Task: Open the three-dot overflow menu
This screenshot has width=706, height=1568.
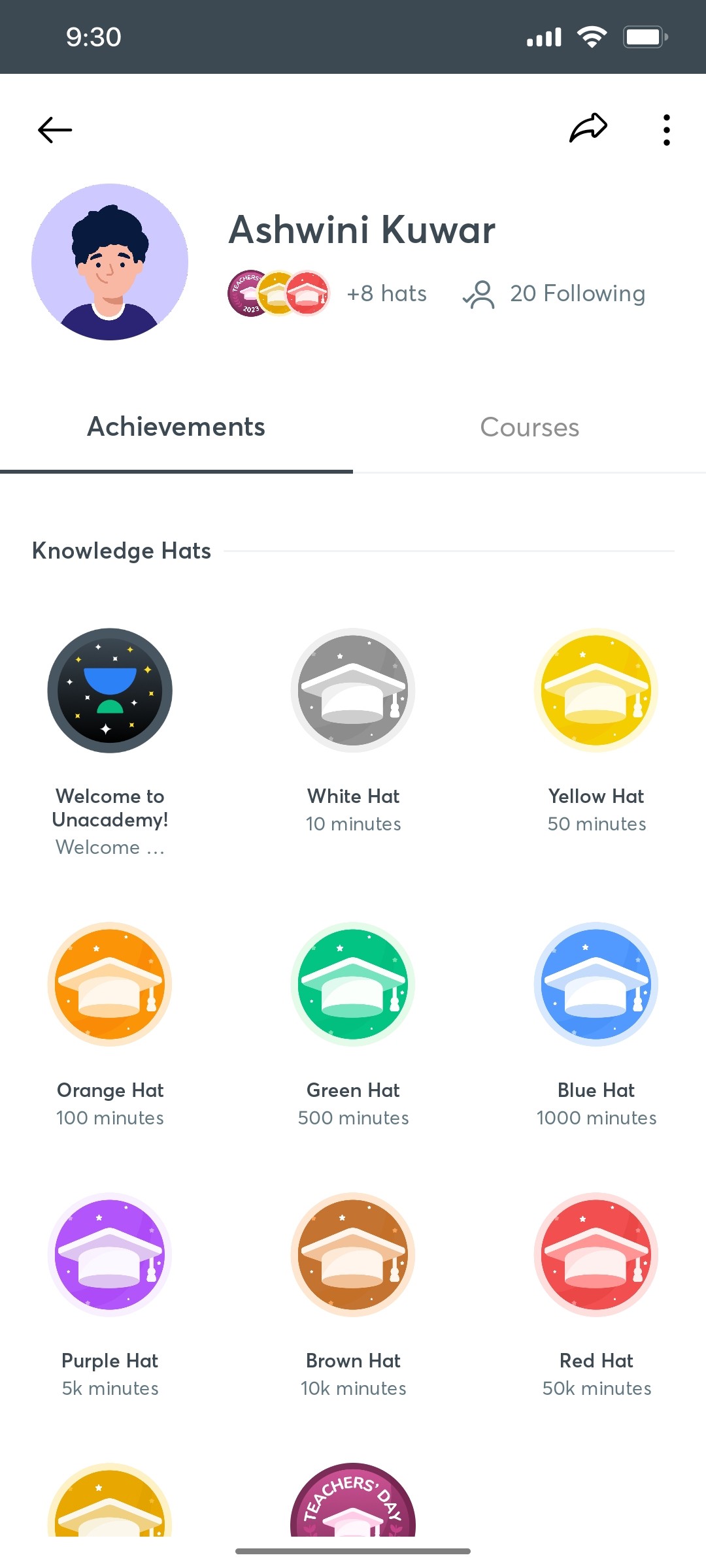Action: click(x=666, y=129)
